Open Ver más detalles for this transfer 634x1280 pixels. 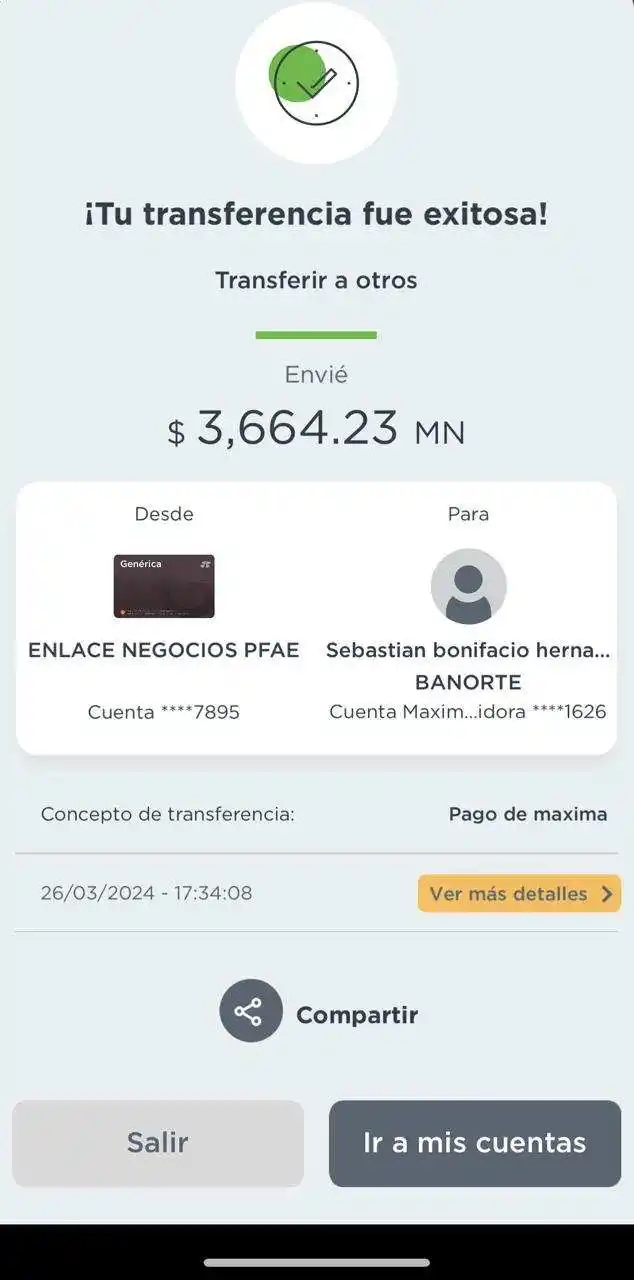tap(519, 894)
